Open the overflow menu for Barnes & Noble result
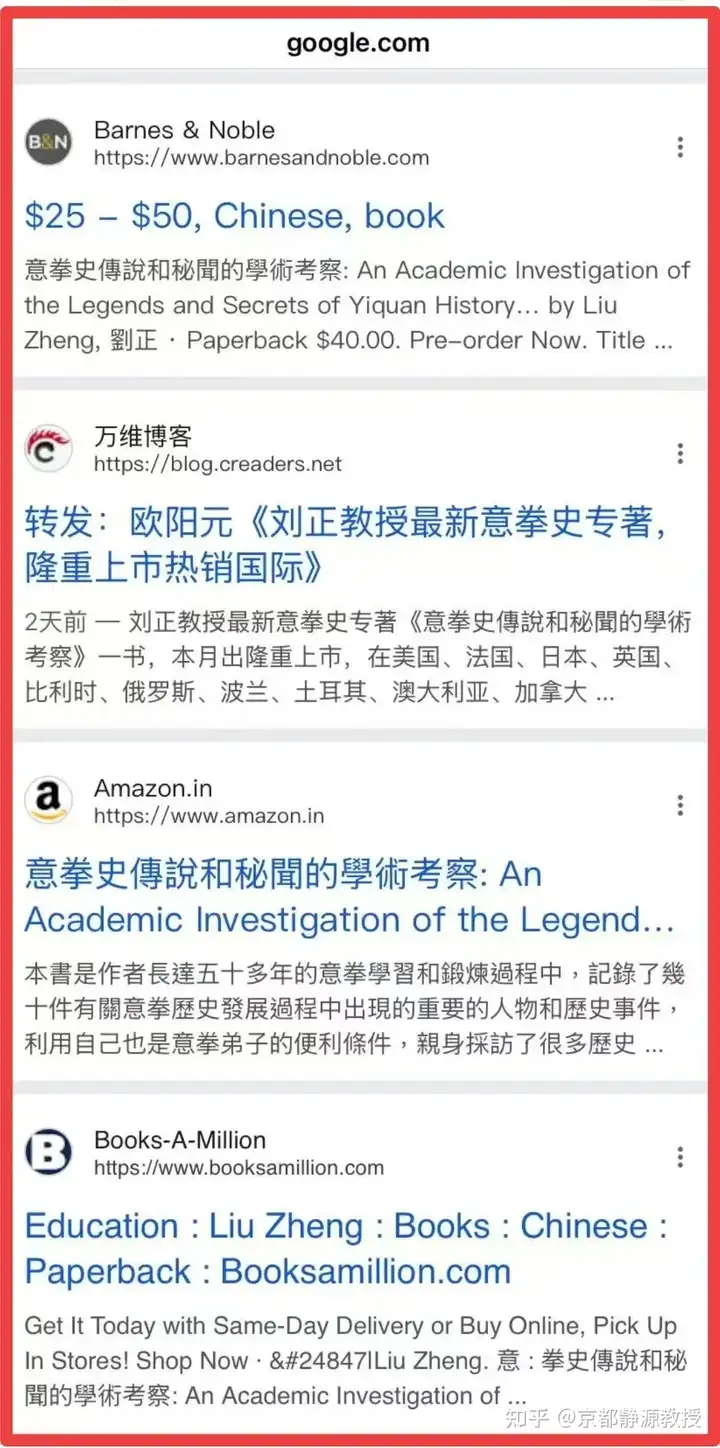Image resolution: width=720 pixels, height=1448 pixels. (x=680, y=147)
